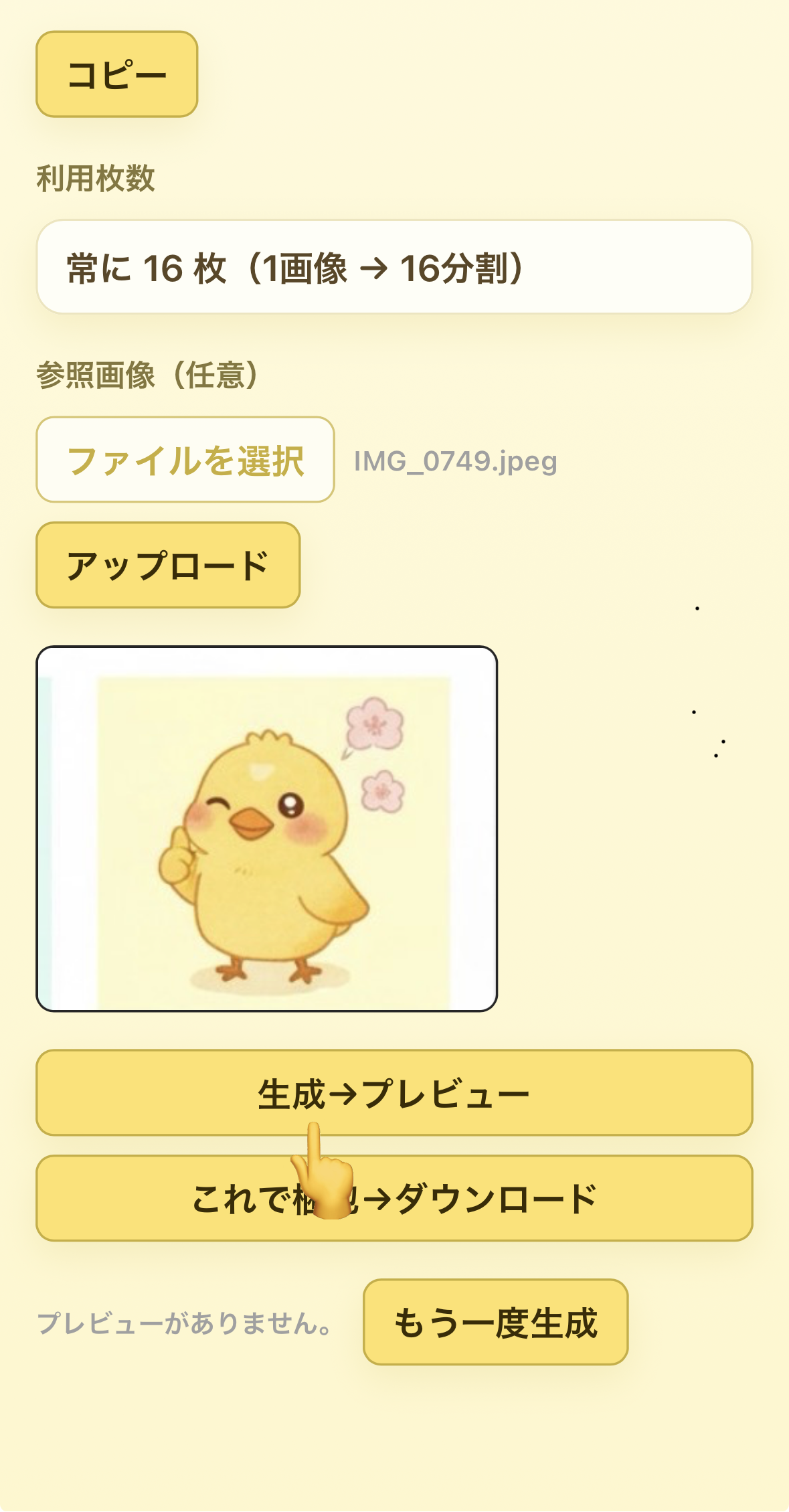789x1512 pixels.
Task: Regenerate with もう一度生成
Action: tap(495, 1322)
